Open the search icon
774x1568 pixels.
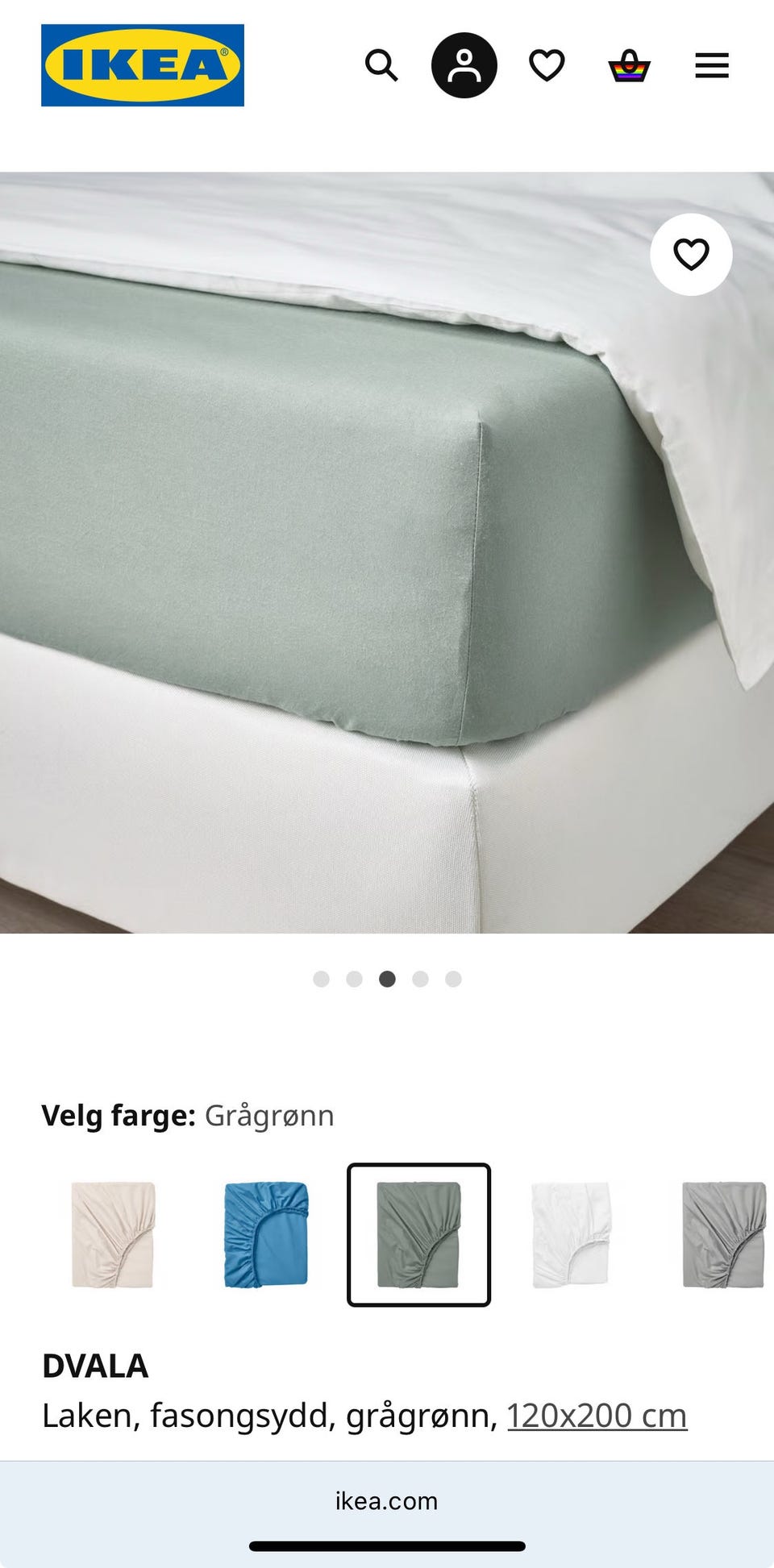(x=381, y=65)
